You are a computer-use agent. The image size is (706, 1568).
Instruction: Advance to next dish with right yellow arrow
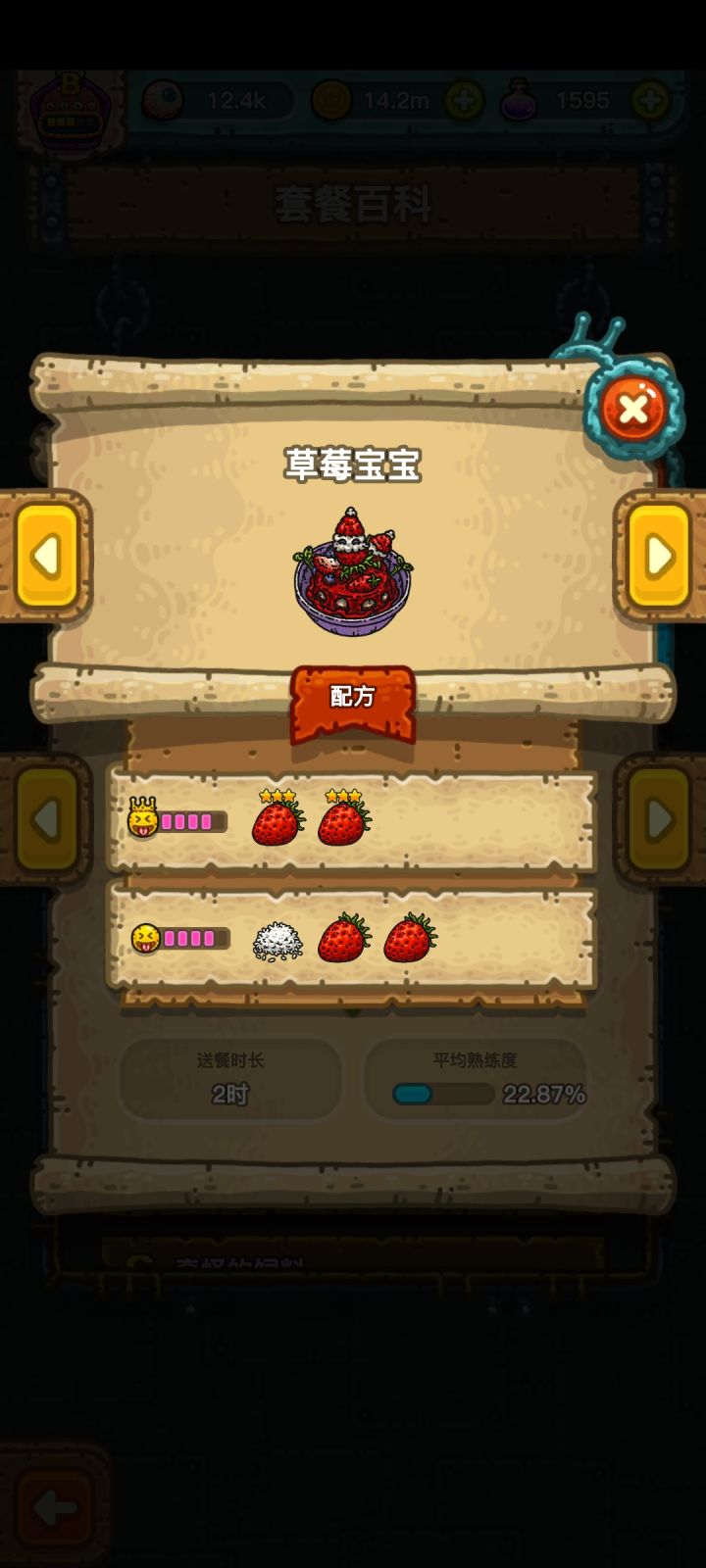(x=659, y=556)
